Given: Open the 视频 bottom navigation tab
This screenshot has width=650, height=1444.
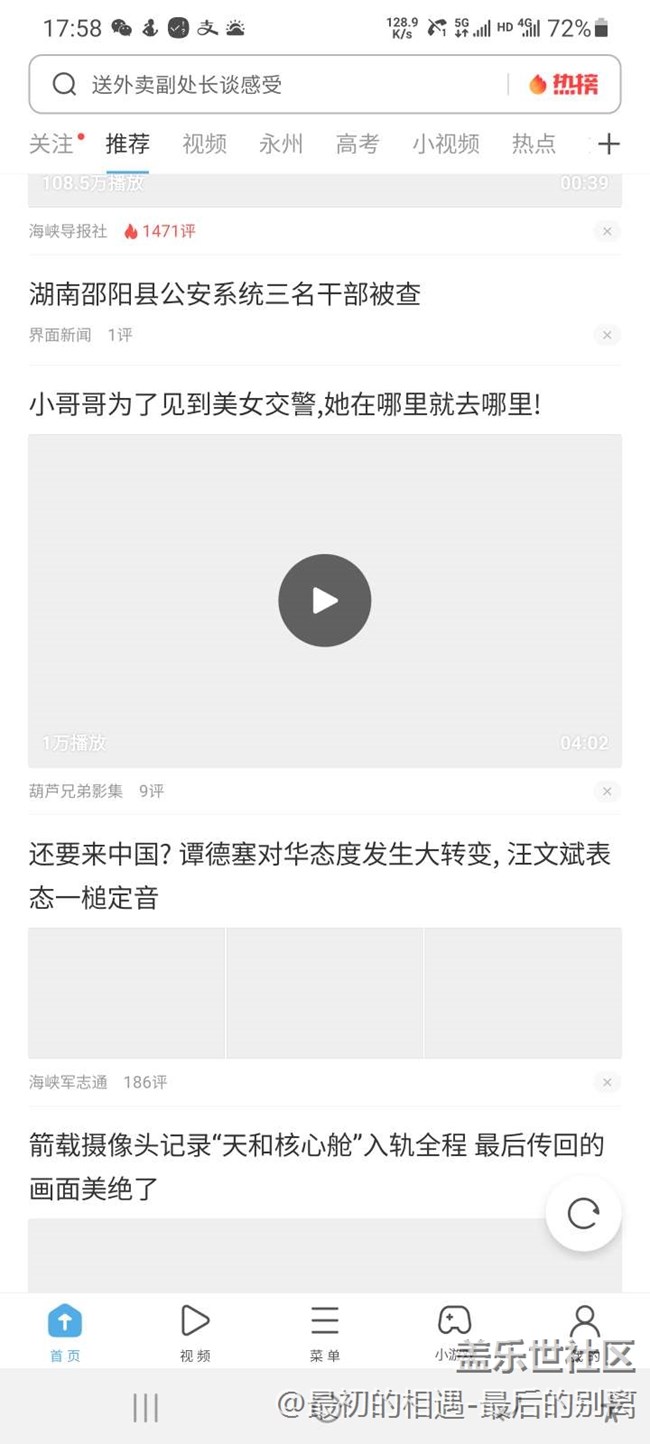Looking at the screenshot, I should click(195, 1332).
